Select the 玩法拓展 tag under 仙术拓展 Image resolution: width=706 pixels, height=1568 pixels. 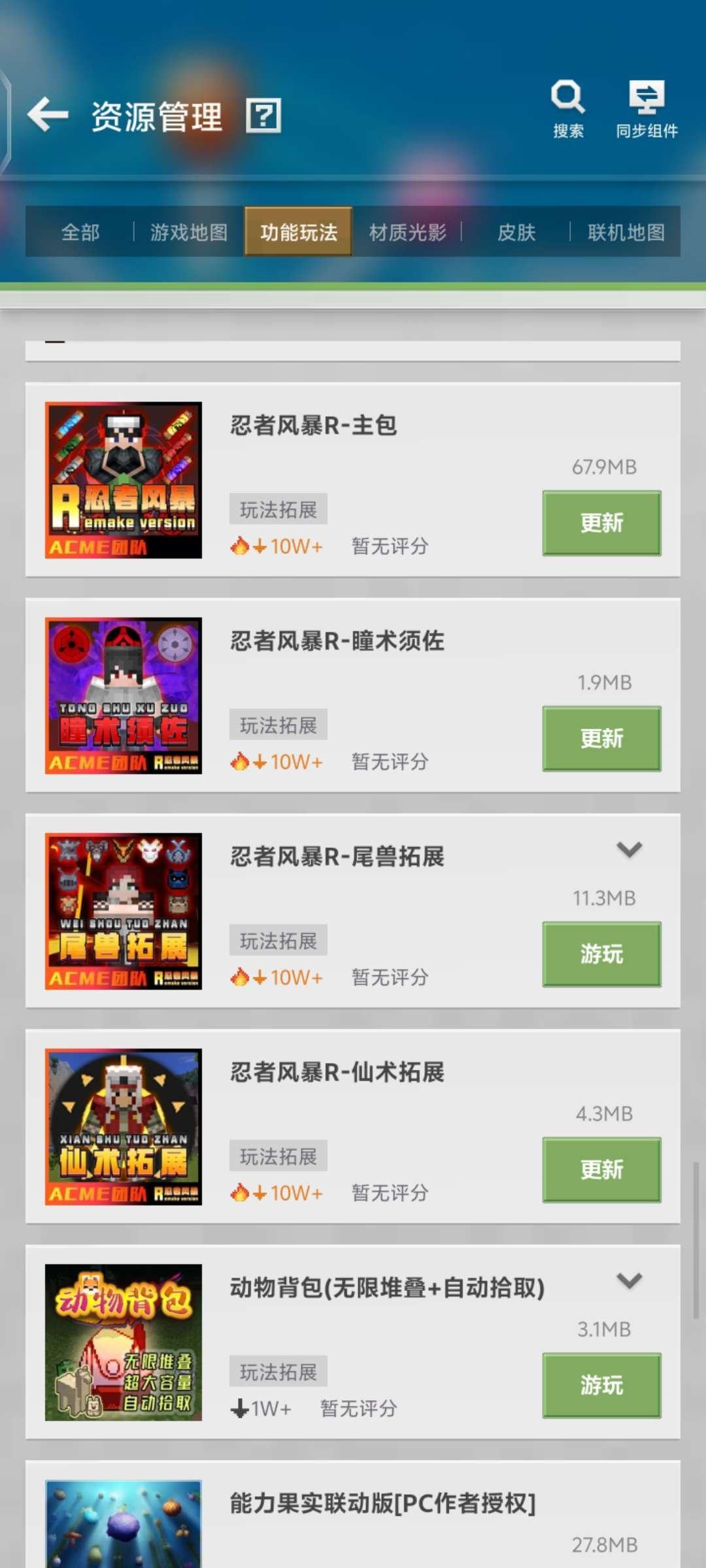tap(278, 1156)
